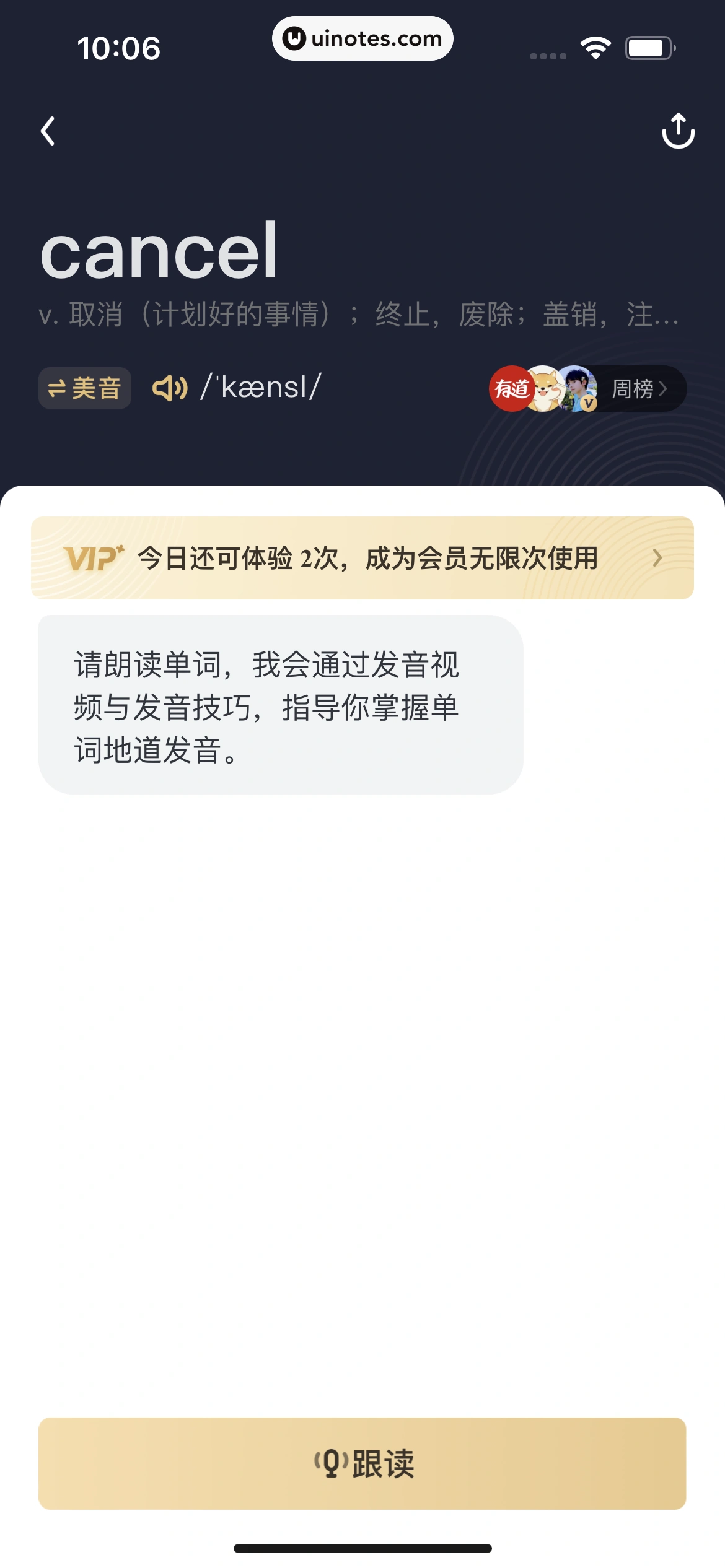Tap the back arrow to return
Viewport: 725px width, 1568px height.
tap(47, 130)
